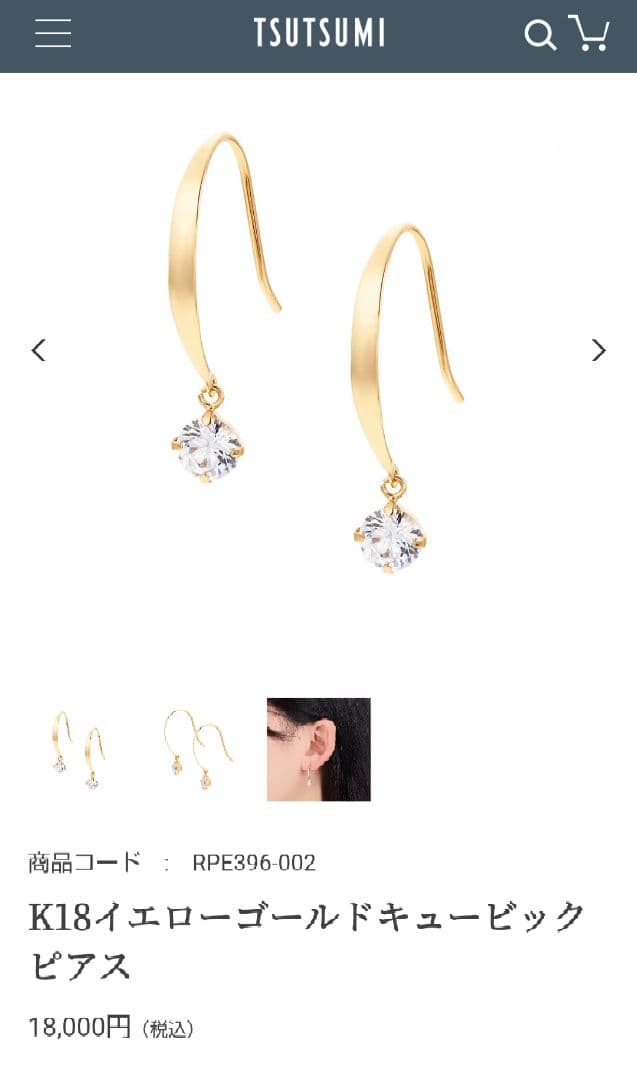Screen dimensions: 637x1080
Task: Open the hamburger menu
Action: pos(53,34)
